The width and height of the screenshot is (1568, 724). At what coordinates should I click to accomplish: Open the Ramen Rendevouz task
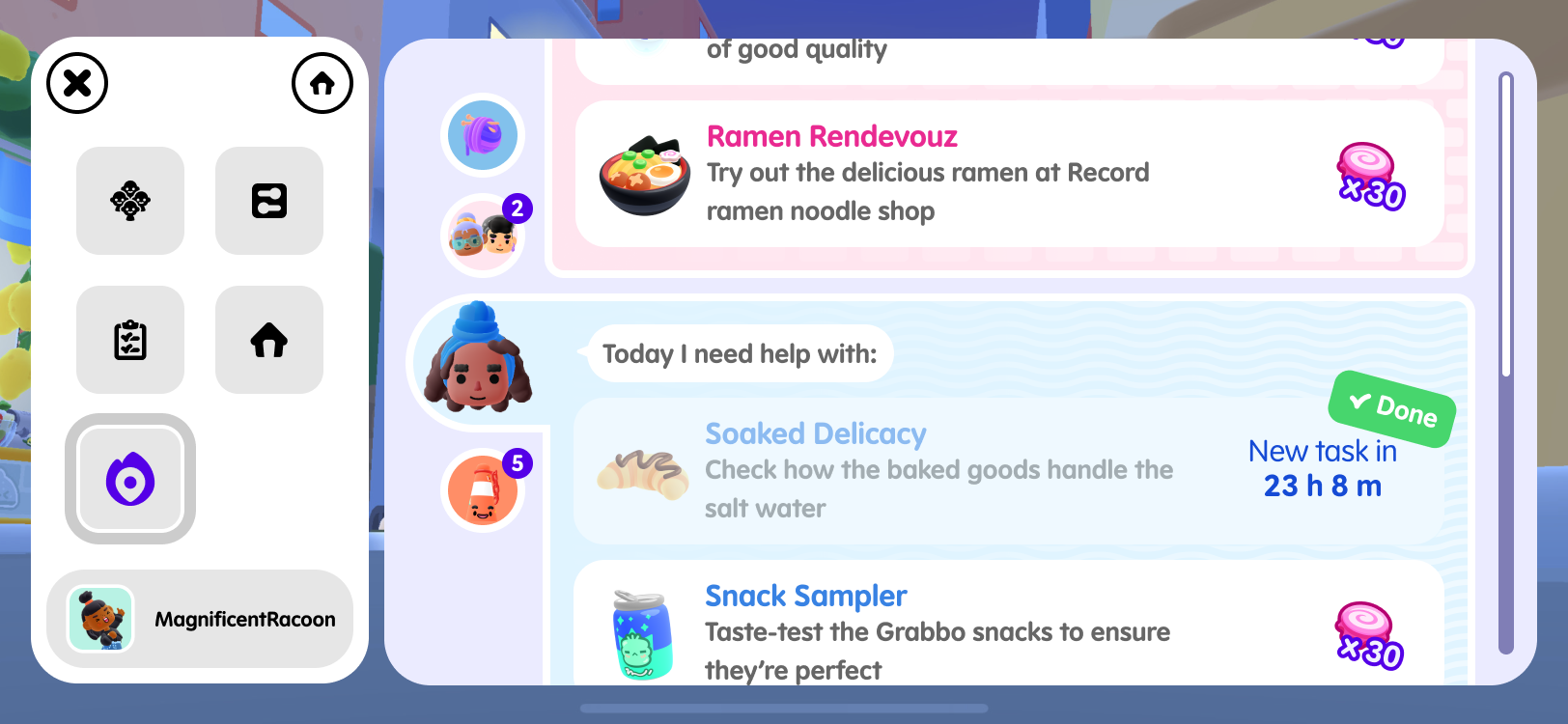1008,174
